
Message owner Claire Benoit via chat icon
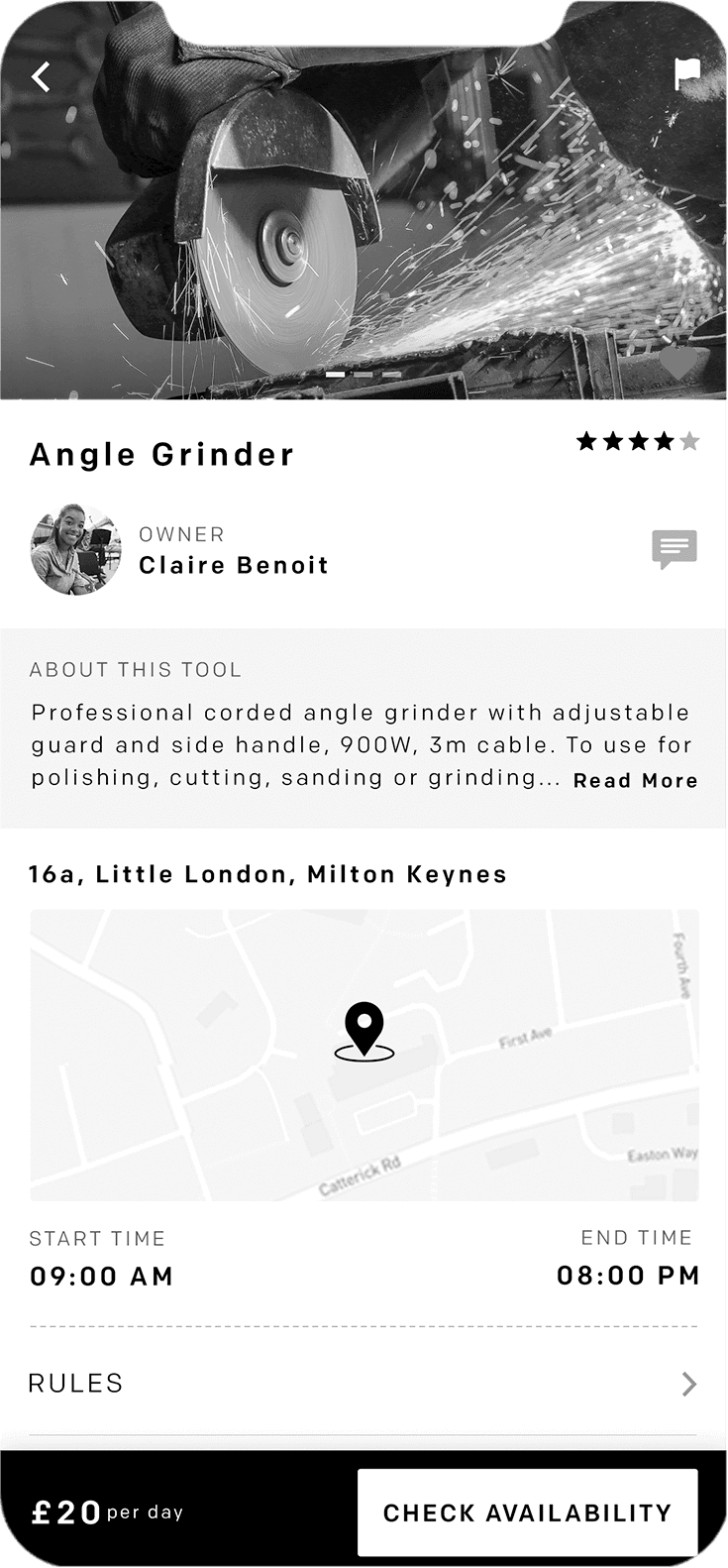tap(675, 549)
